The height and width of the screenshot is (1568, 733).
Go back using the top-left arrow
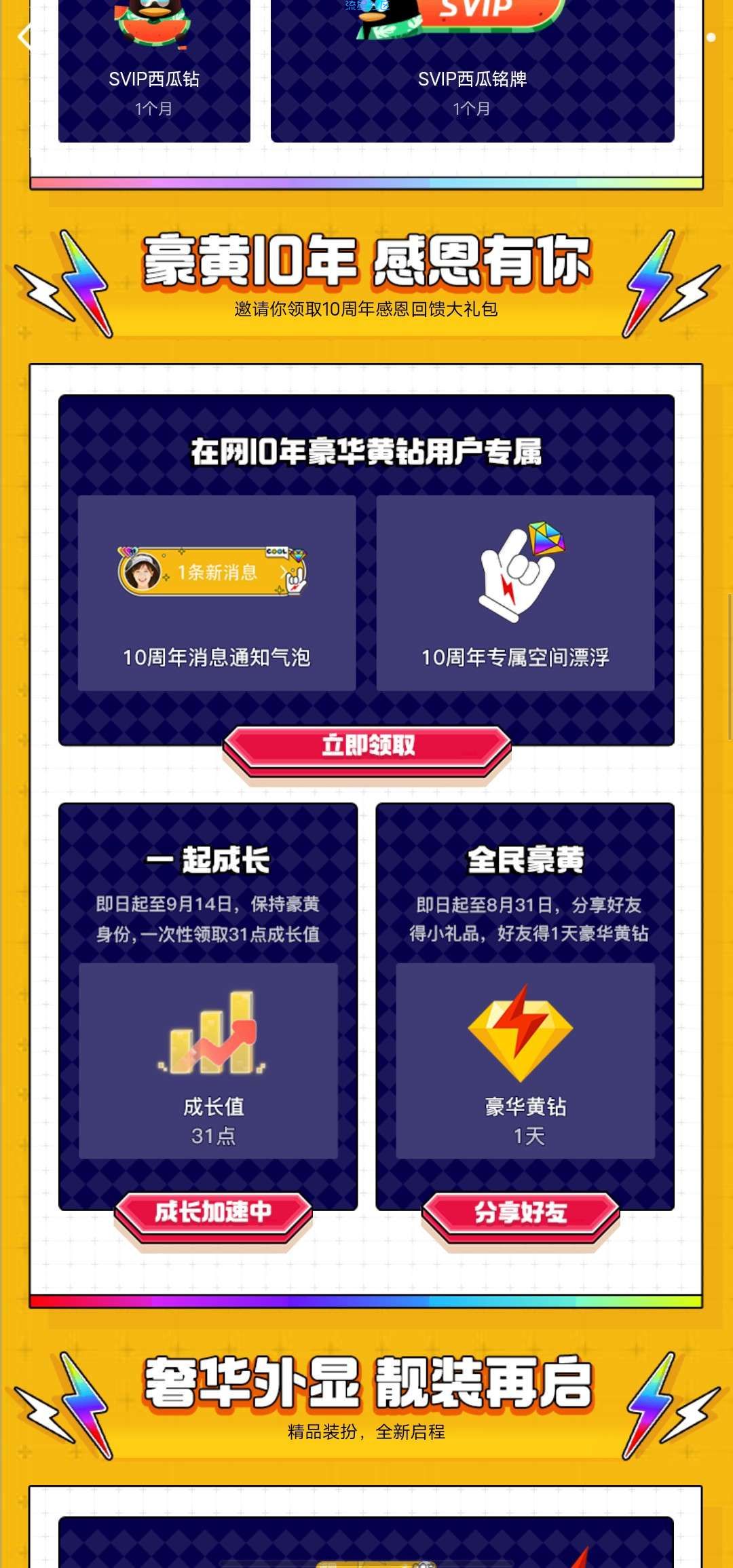click(26, 37)
